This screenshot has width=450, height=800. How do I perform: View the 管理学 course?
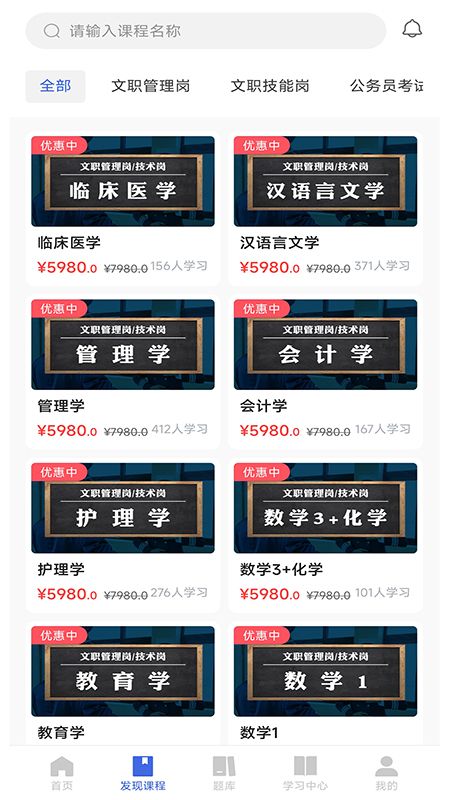(122, 371)
